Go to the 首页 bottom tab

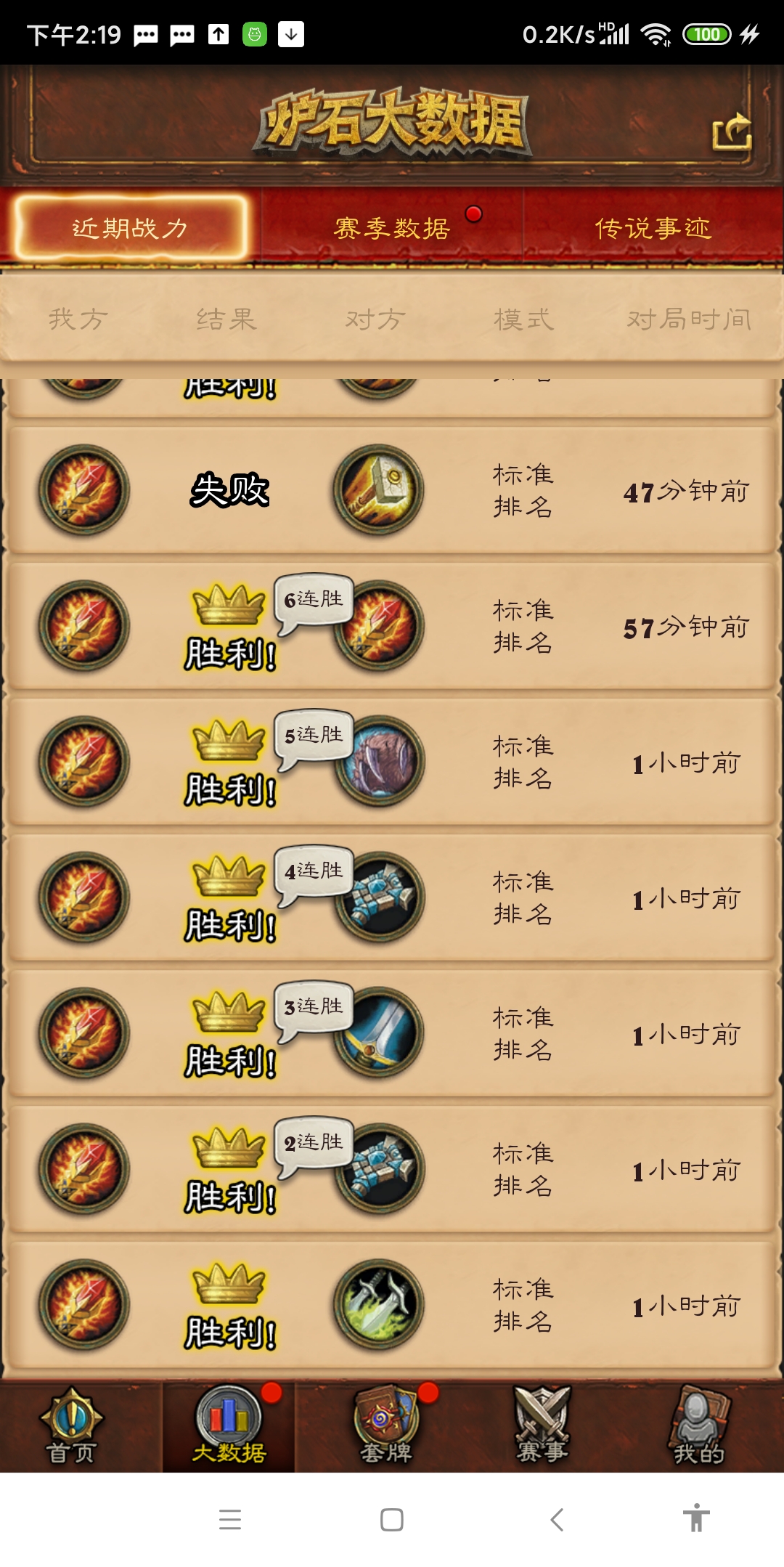tap(71, 1427)
